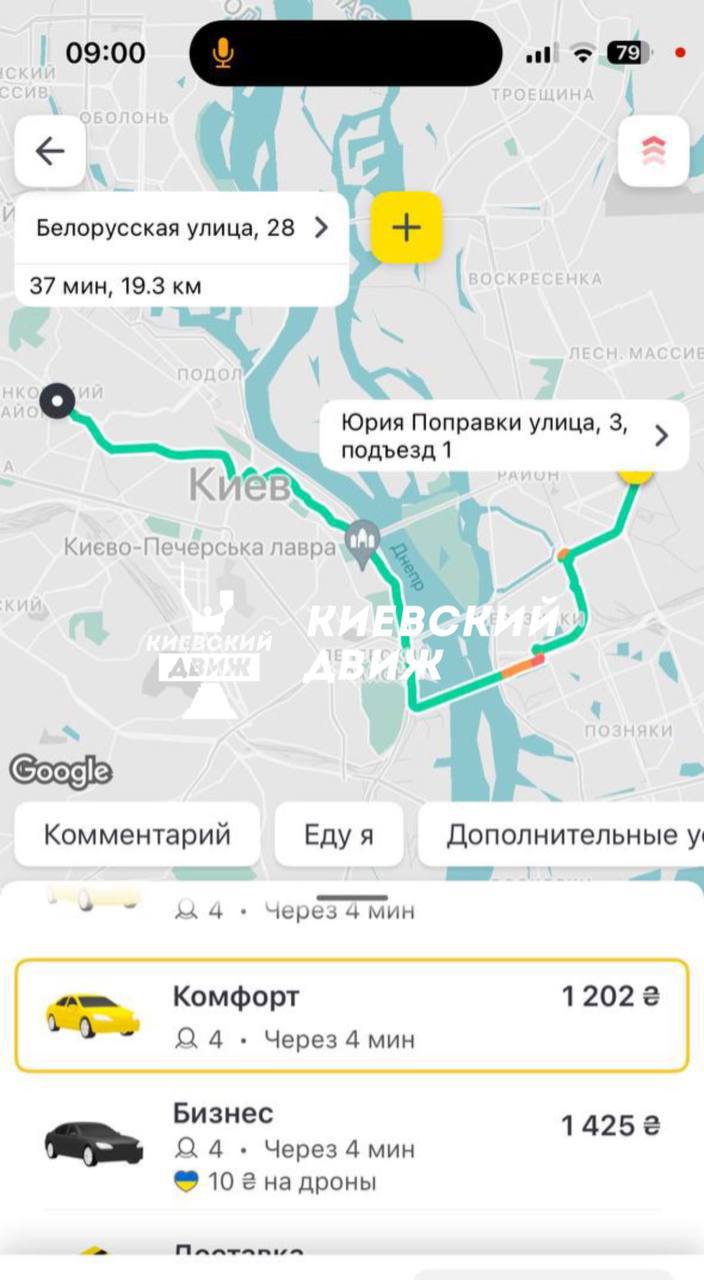
Task: Choose the Бизнес ride for 1 425 ₴
Action: coord(352,1145)
